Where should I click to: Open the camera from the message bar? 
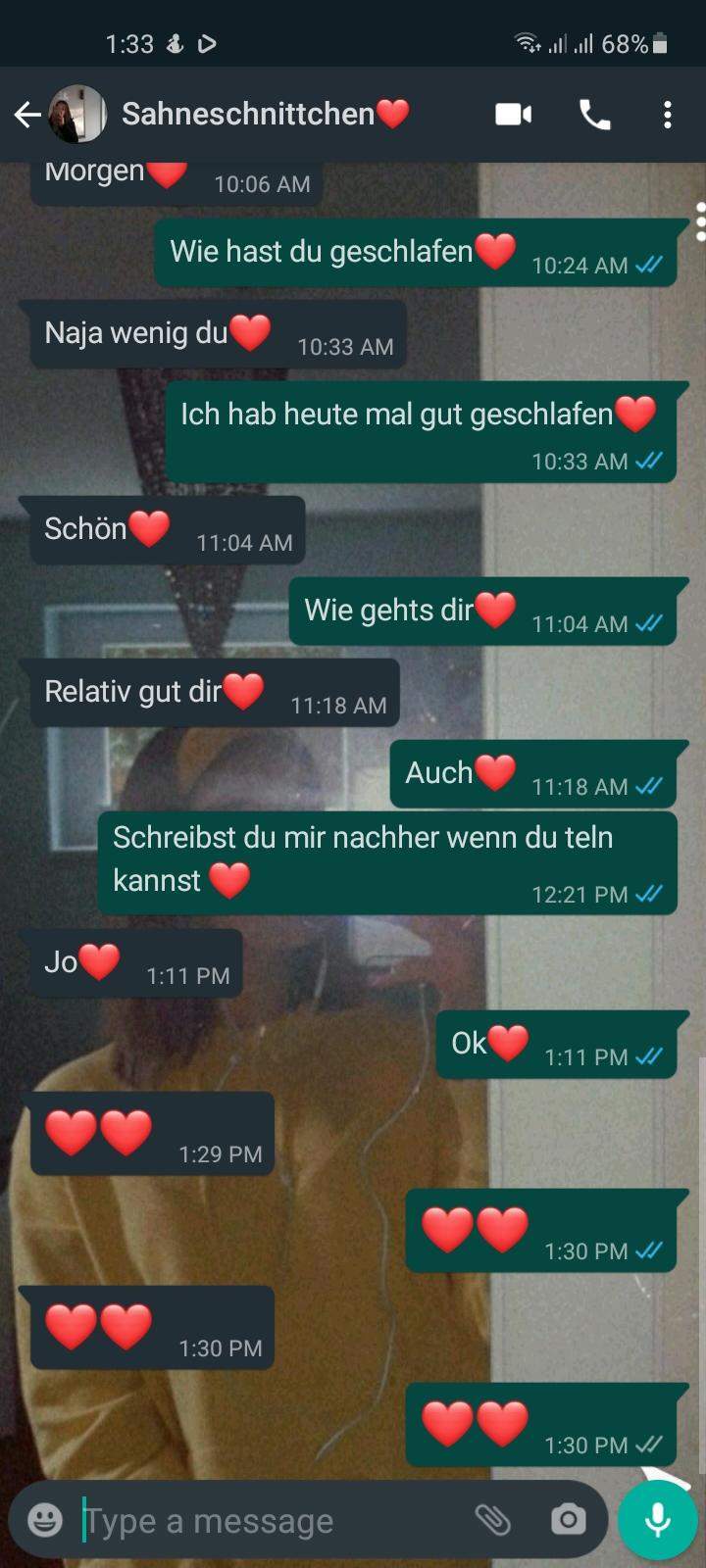[568, 1520]
